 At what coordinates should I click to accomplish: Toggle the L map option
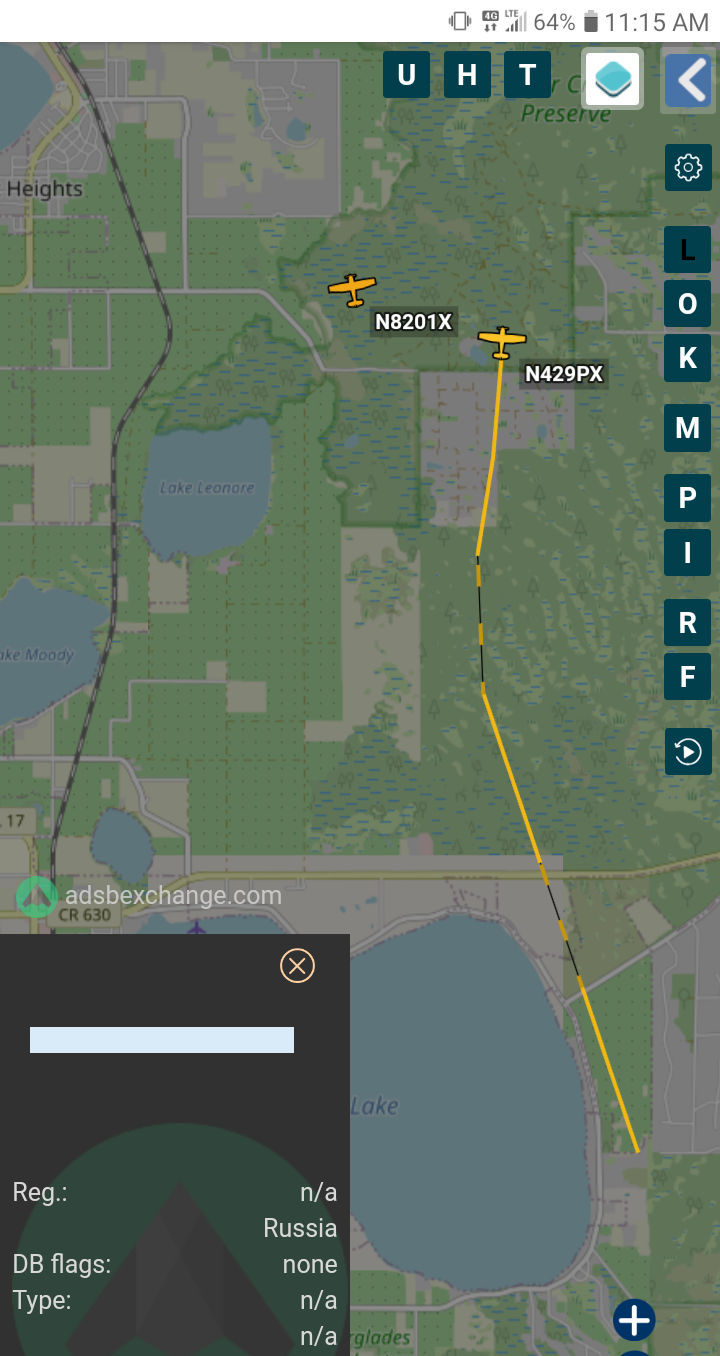(x=688, y=250)
